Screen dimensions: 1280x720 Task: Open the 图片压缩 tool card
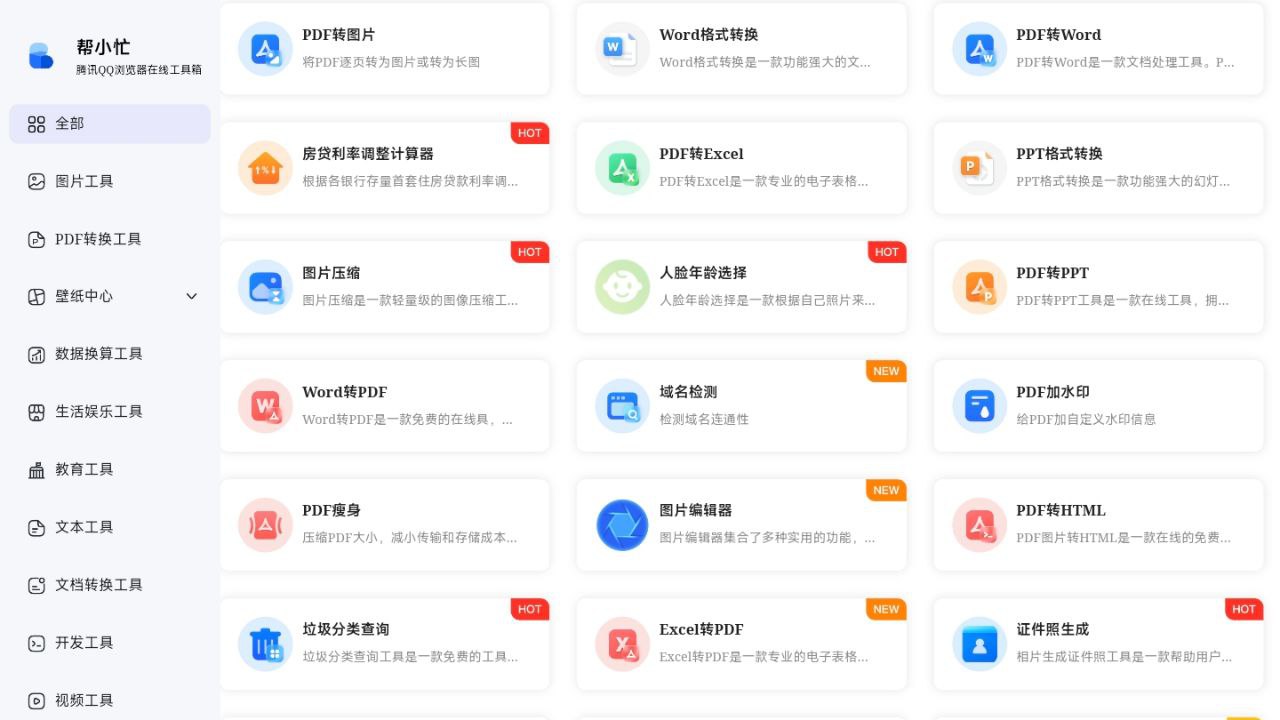click(384, 286)
